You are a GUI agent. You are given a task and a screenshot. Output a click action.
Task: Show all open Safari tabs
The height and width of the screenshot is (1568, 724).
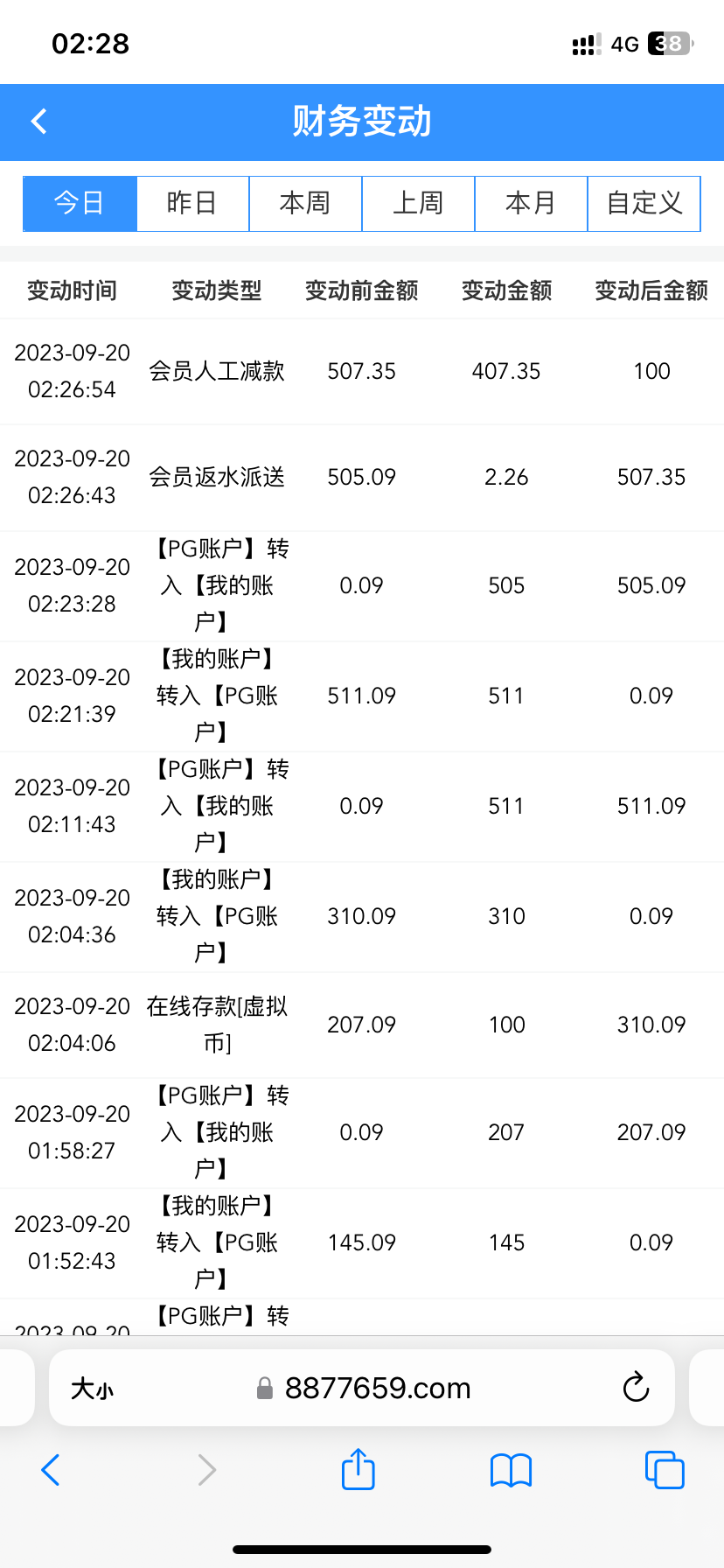(665, 1470)
